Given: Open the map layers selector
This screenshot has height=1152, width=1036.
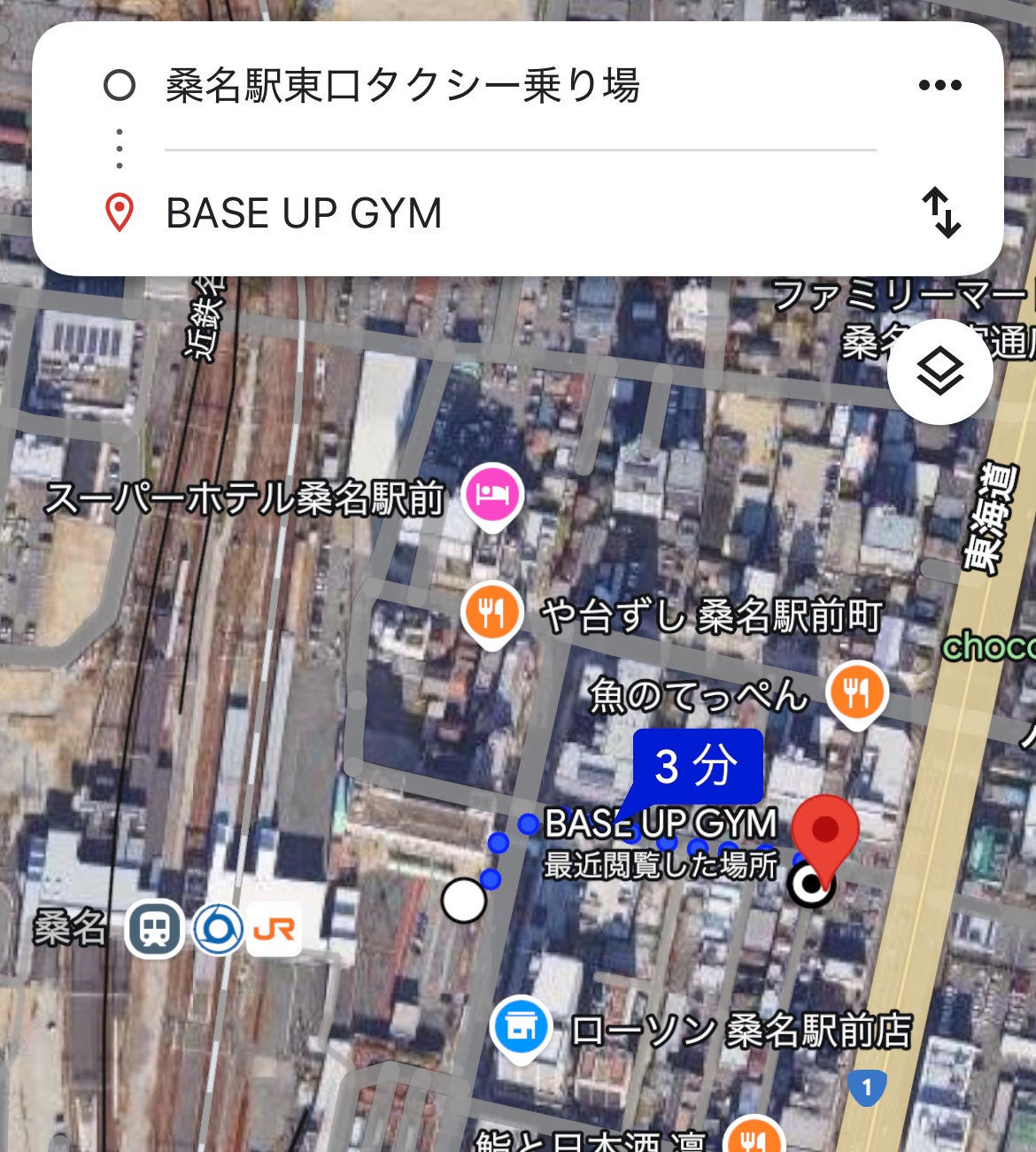Looking at the screenshot, I should [939, 371].
